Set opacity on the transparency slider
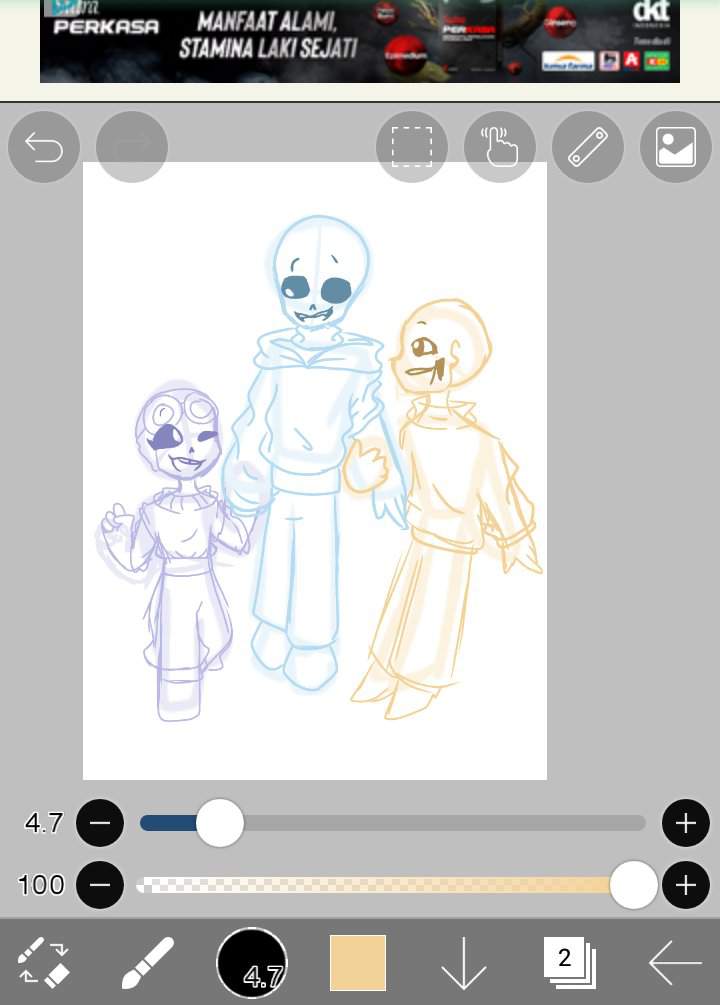This screenshot has width=720, height=1005. click(633, 885)
